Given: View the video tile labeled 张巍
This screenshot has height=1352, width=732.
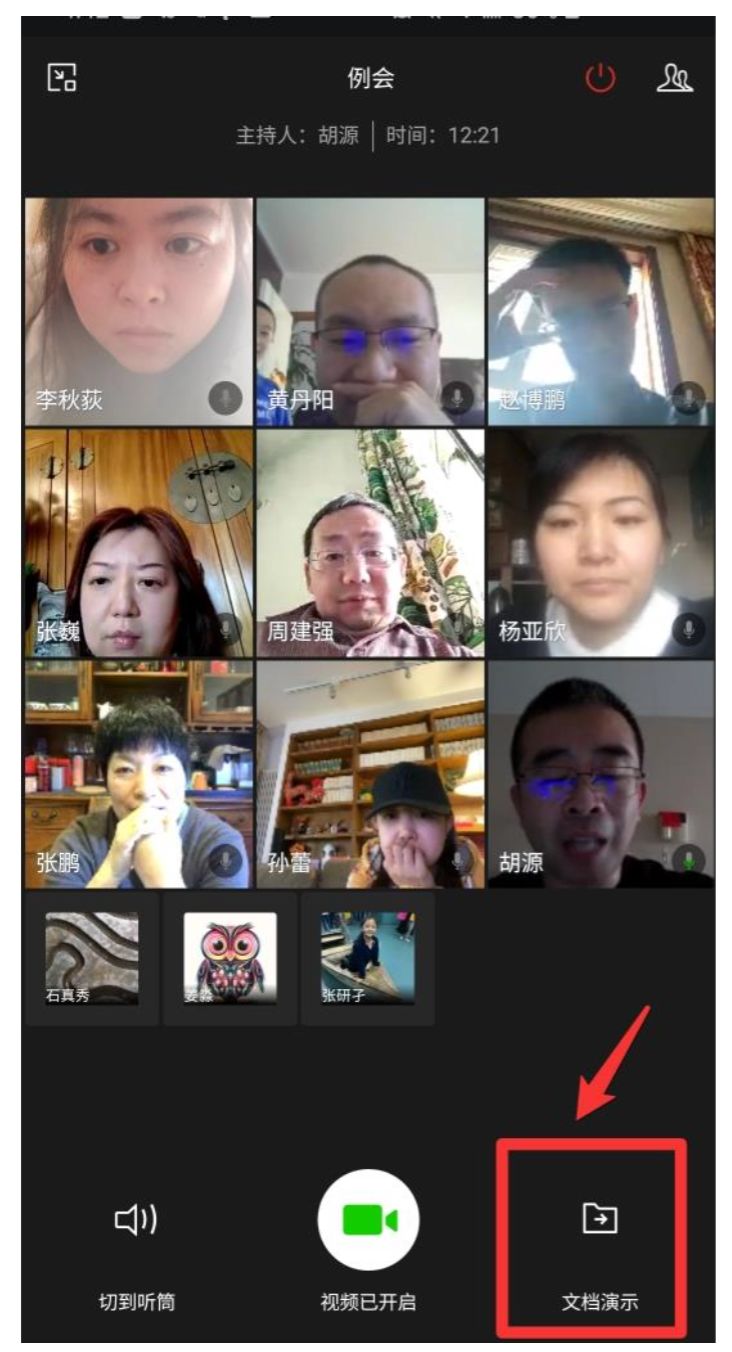Looking at the screenshot, I should (138, 543).
